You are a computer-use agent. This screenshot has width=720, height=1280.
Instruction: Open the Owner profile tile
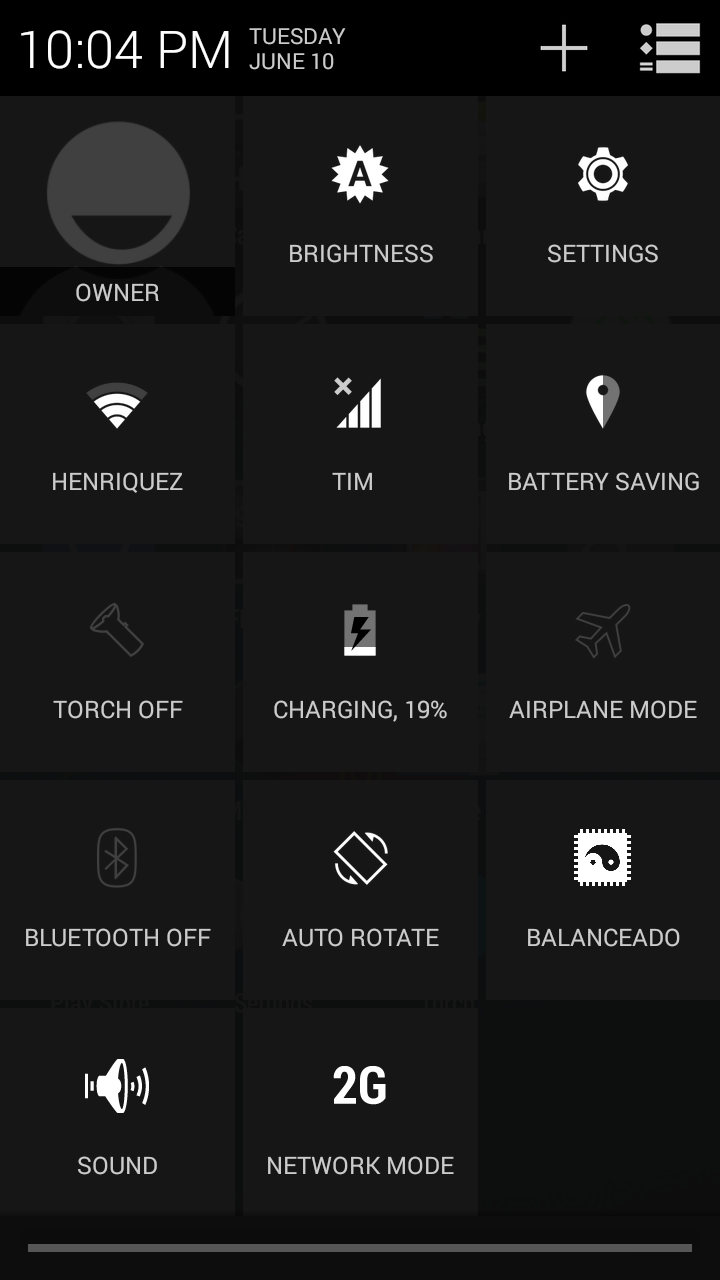click(117, 206)
